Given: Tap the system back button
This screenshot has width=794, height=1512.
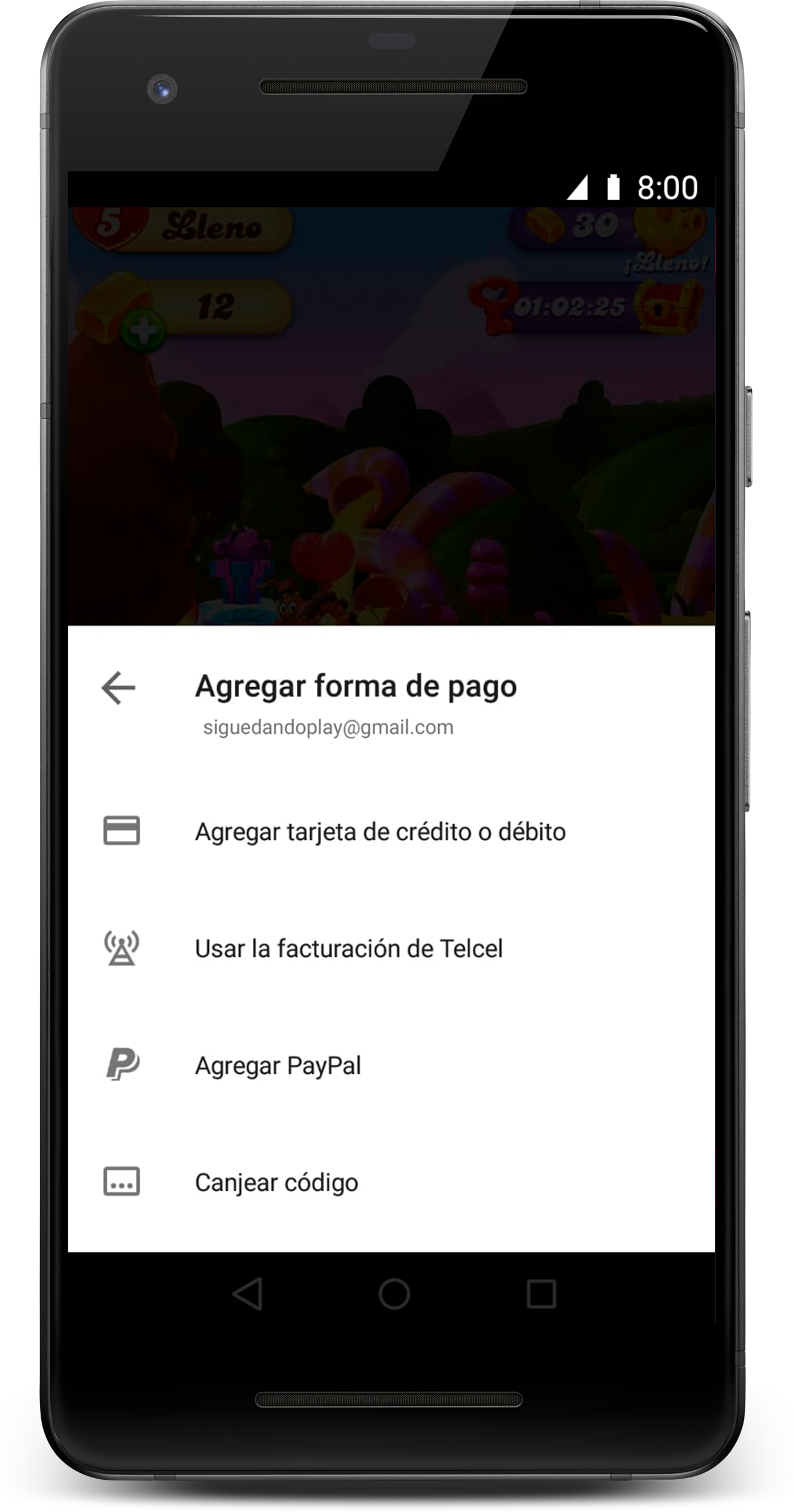Looking at the screenshot, I should [x=247, y=1294].
